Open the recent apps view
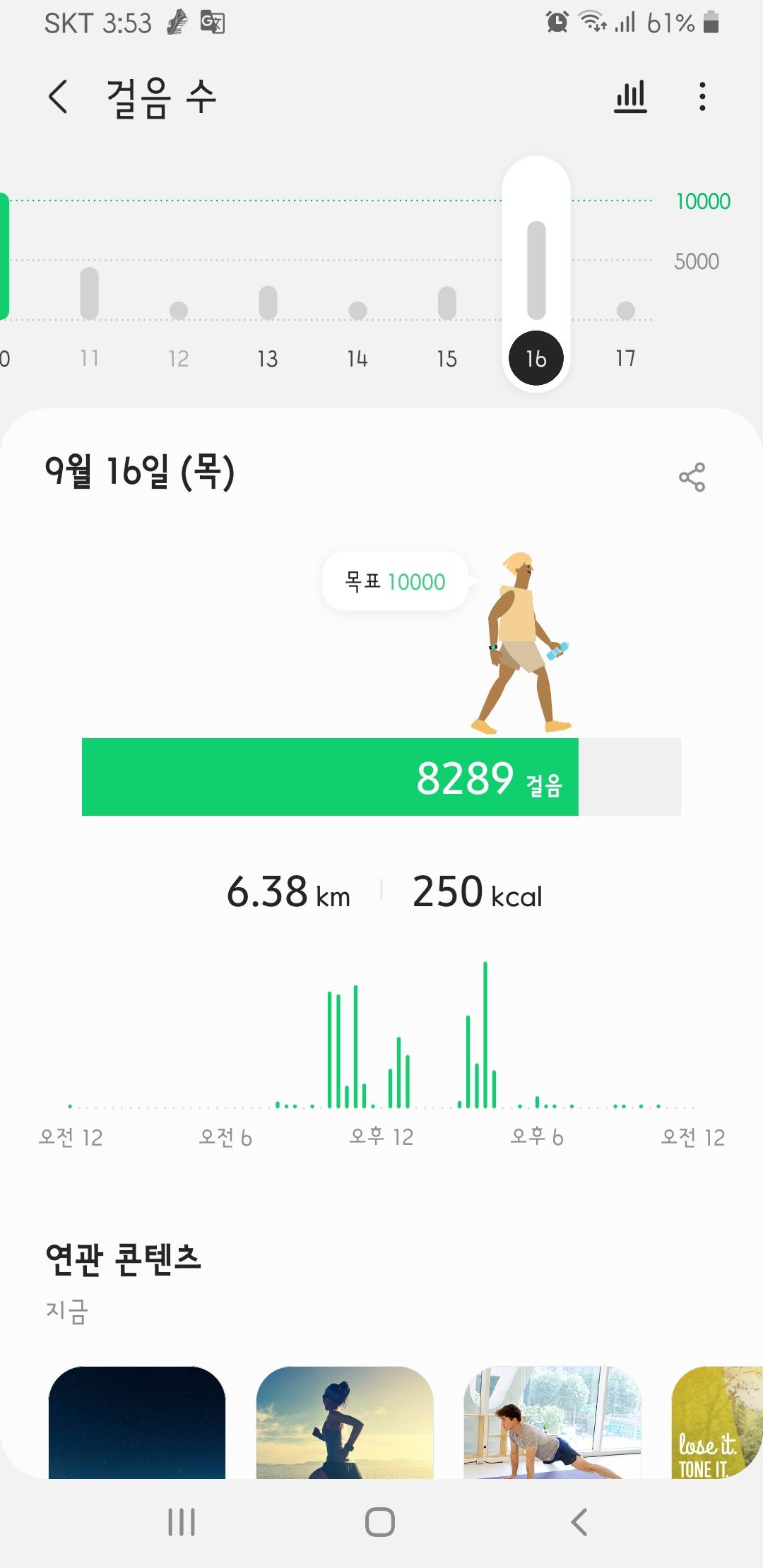The width and height of the screenshot is (763, 1568). [x=182, y=1522]
